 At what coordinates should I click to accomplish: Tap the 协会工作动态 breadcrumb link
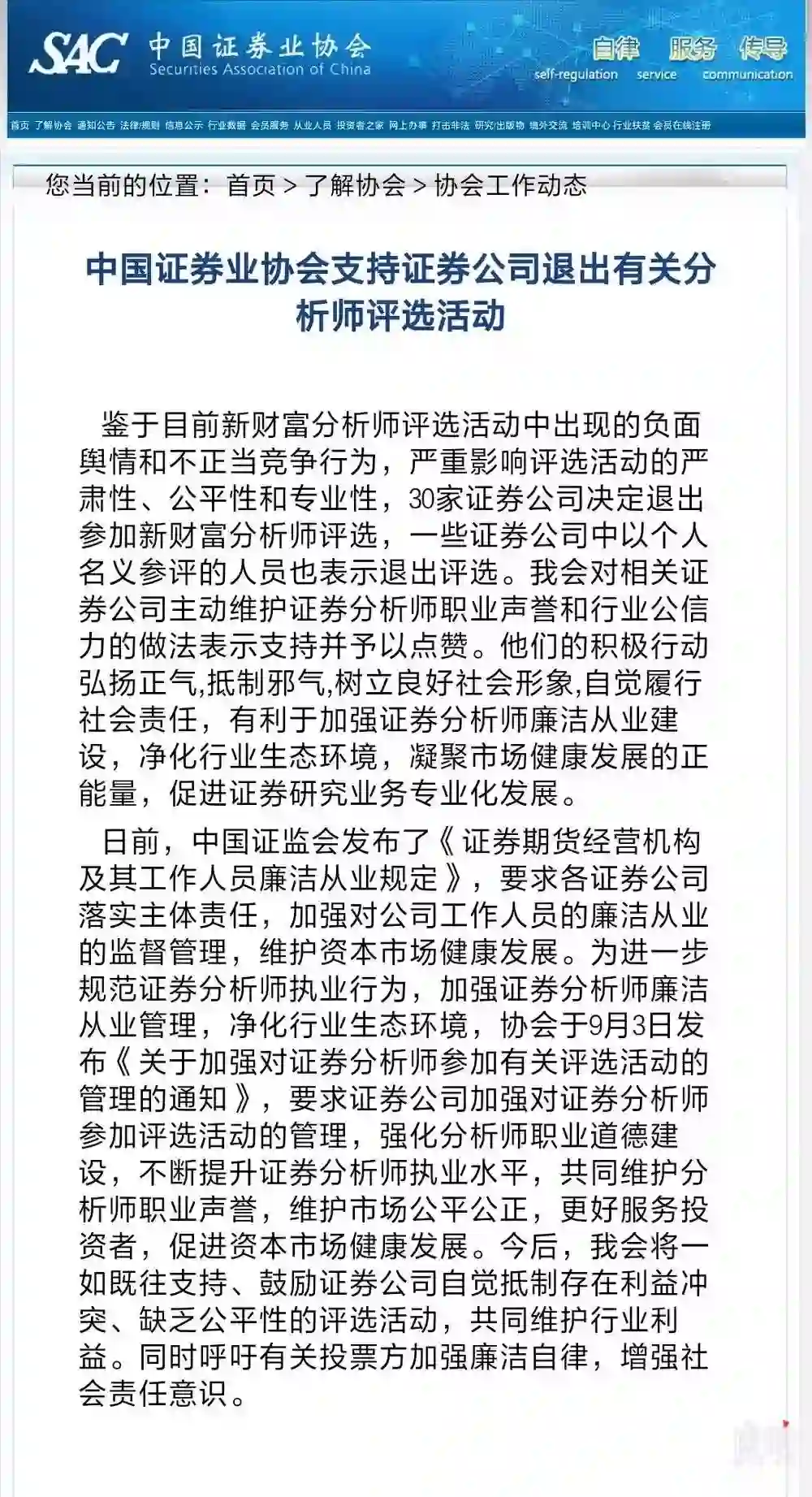[x=510, y=185]
